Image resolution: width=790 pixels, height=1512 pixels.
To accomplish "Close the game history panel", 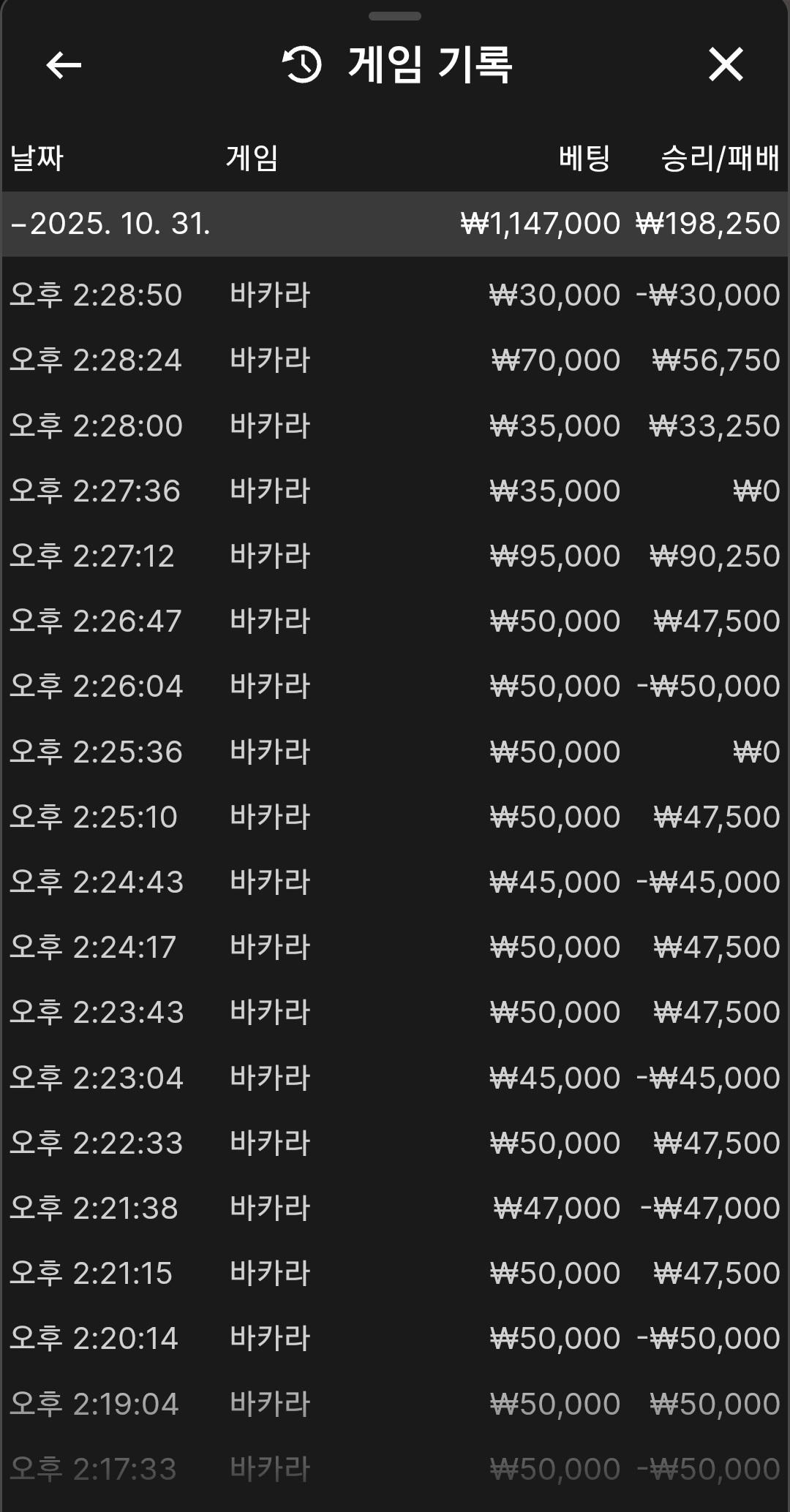I will pos(726,65).
